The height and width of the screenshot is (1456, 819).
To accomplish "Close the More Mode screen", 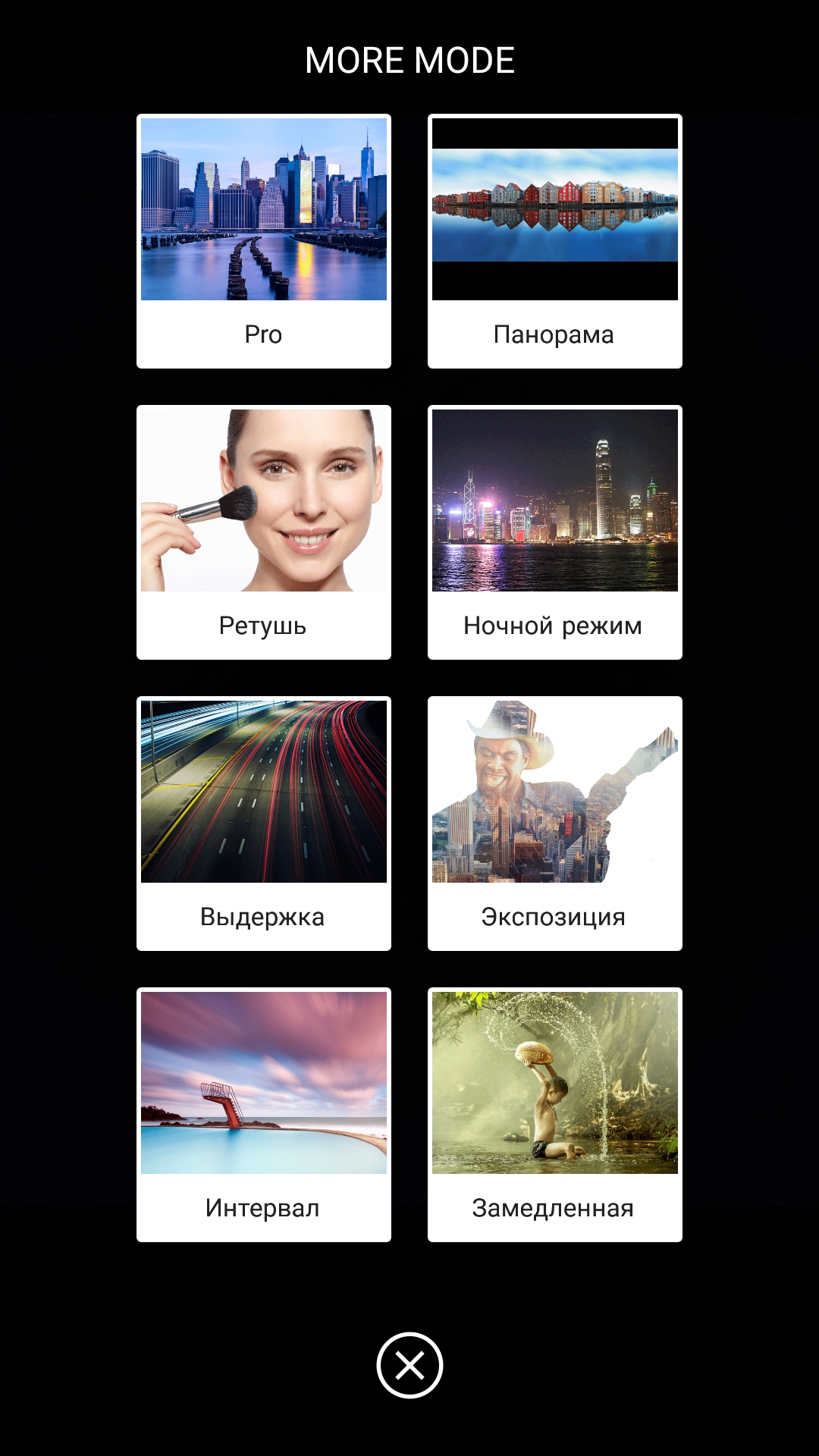I will pos(409,1365).
